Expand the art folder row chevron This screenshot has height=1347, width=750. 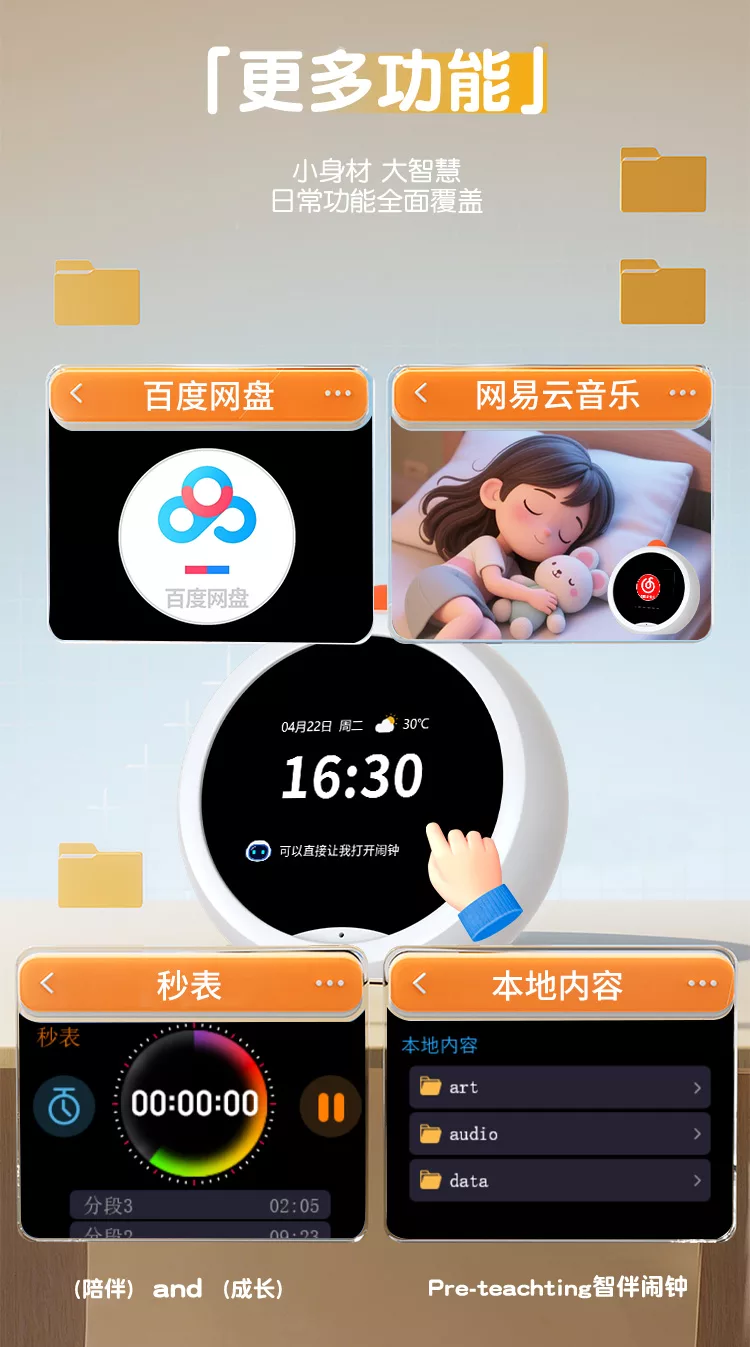pyautogui.click(x=695, y=1087)
